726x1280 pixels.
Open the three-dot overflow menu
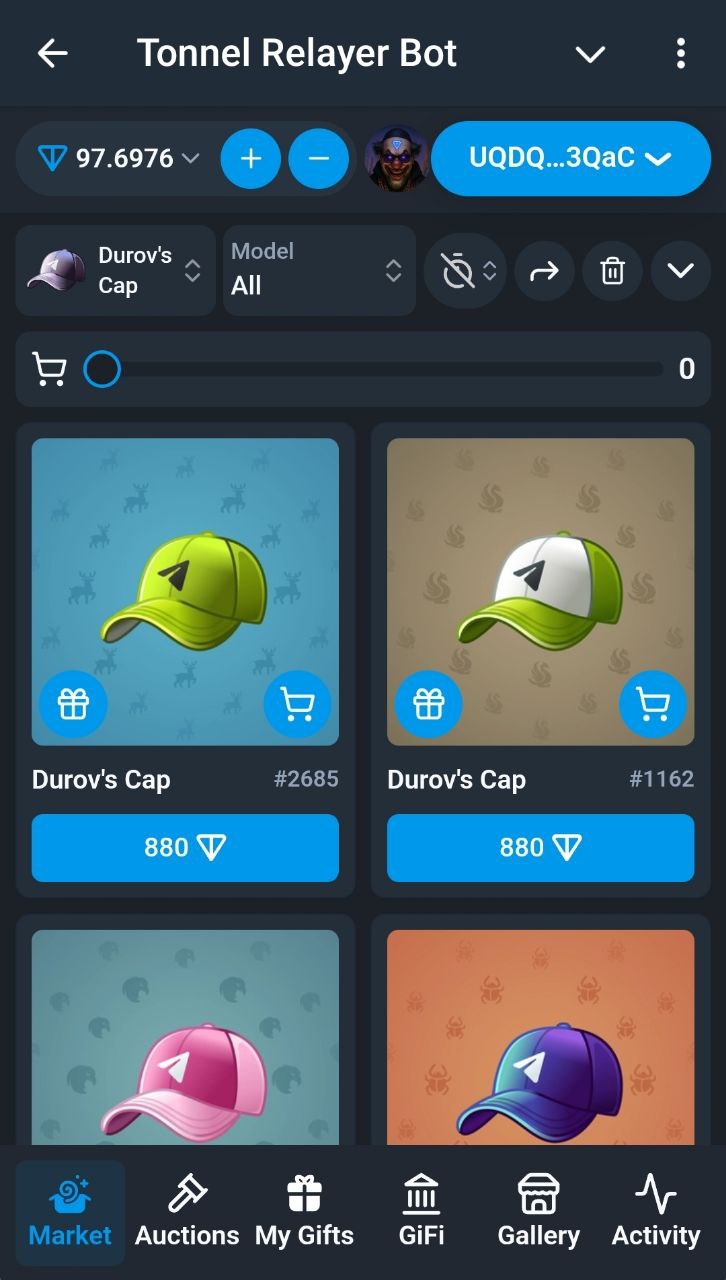[x=680, y=54]
